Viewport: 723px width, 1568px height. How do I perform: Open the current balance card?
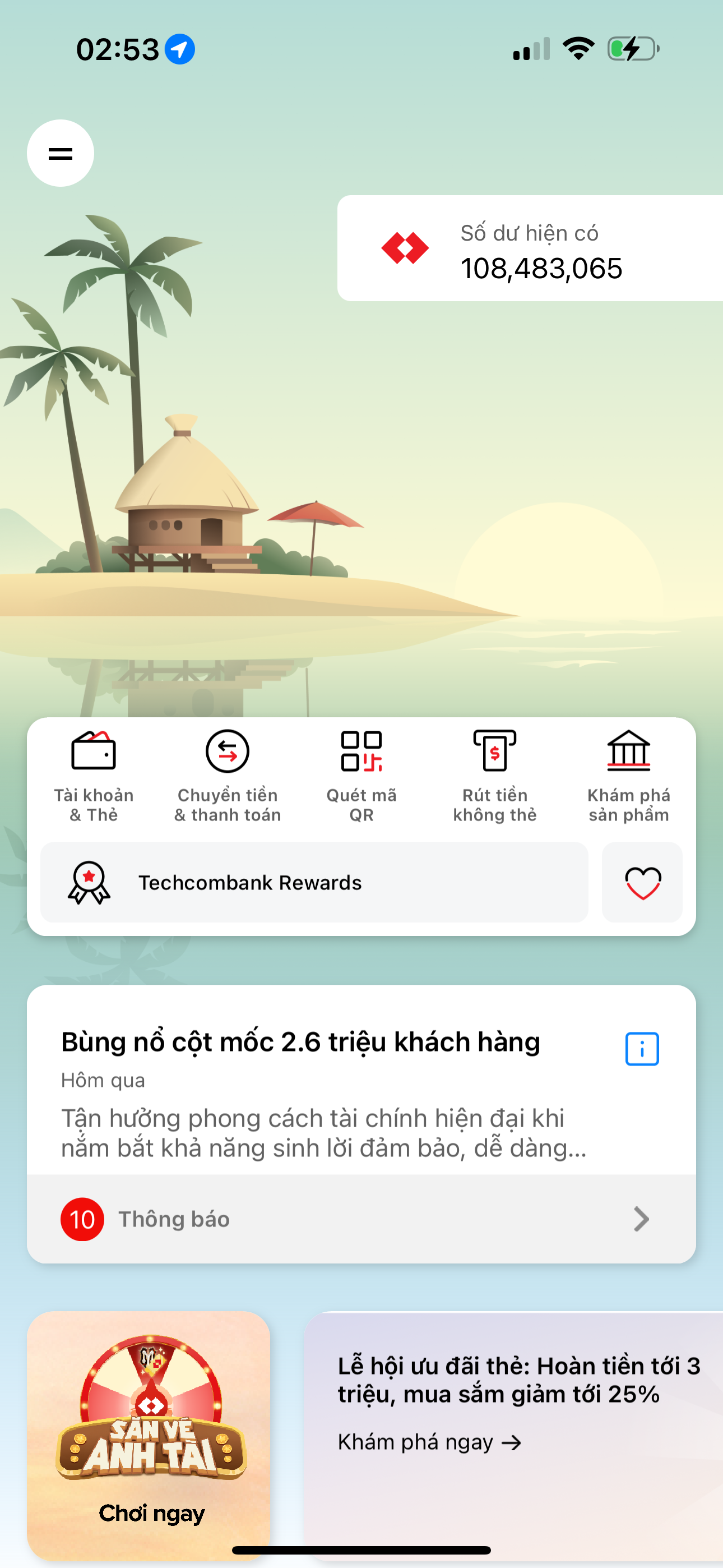530,248
